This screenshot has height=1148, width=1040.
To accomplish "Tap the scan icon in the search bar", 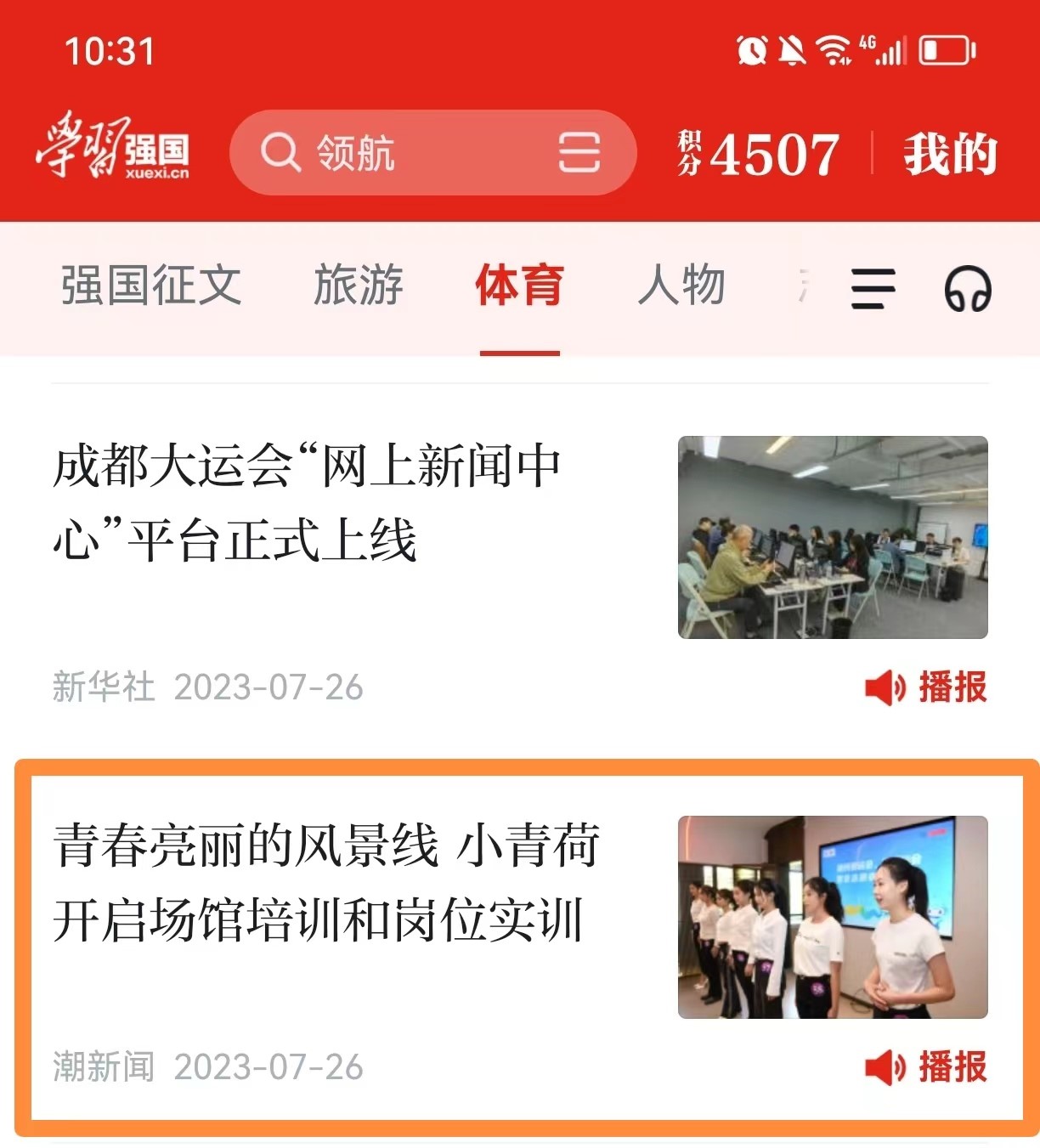I will (579, 154).
